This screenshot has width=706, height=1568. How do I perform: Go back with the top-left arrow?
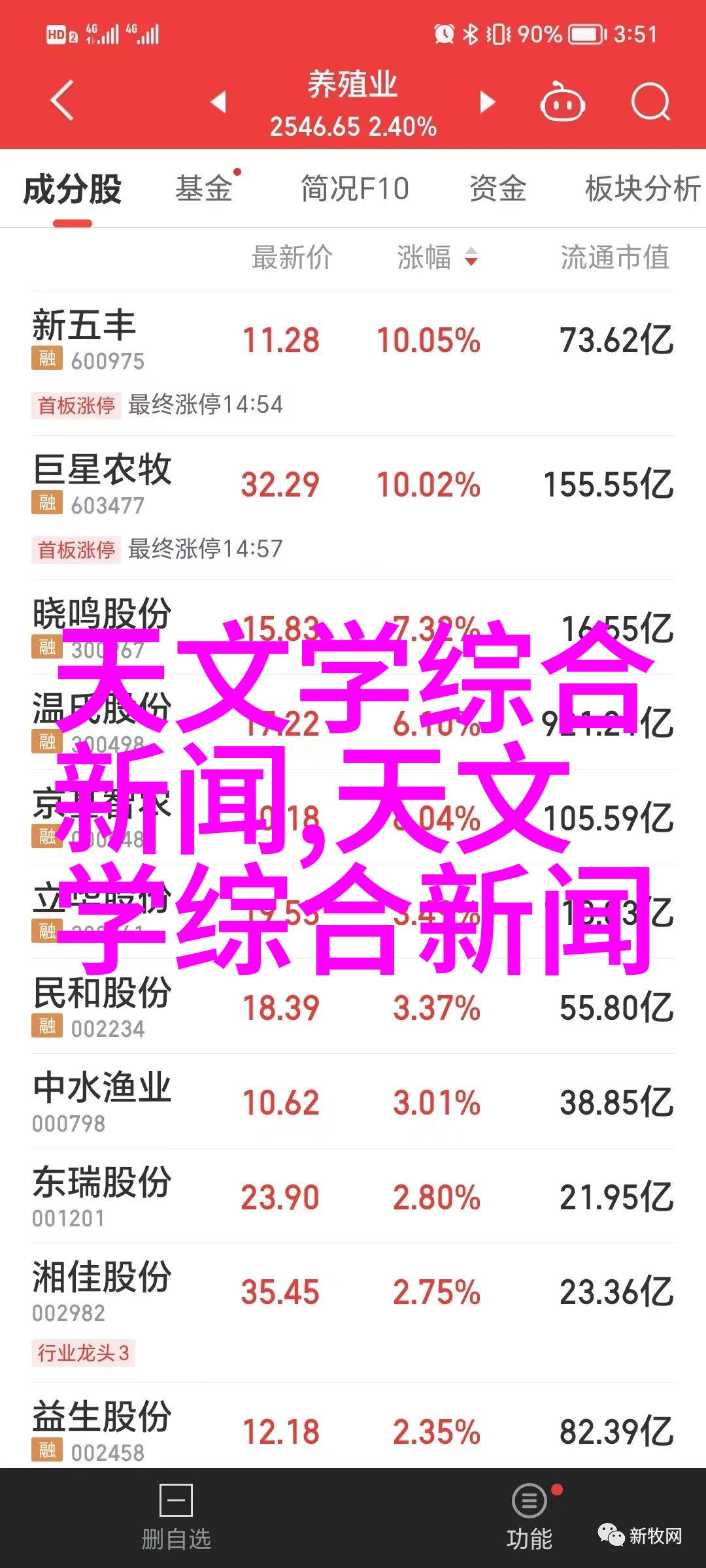click(x=62, y=101)
